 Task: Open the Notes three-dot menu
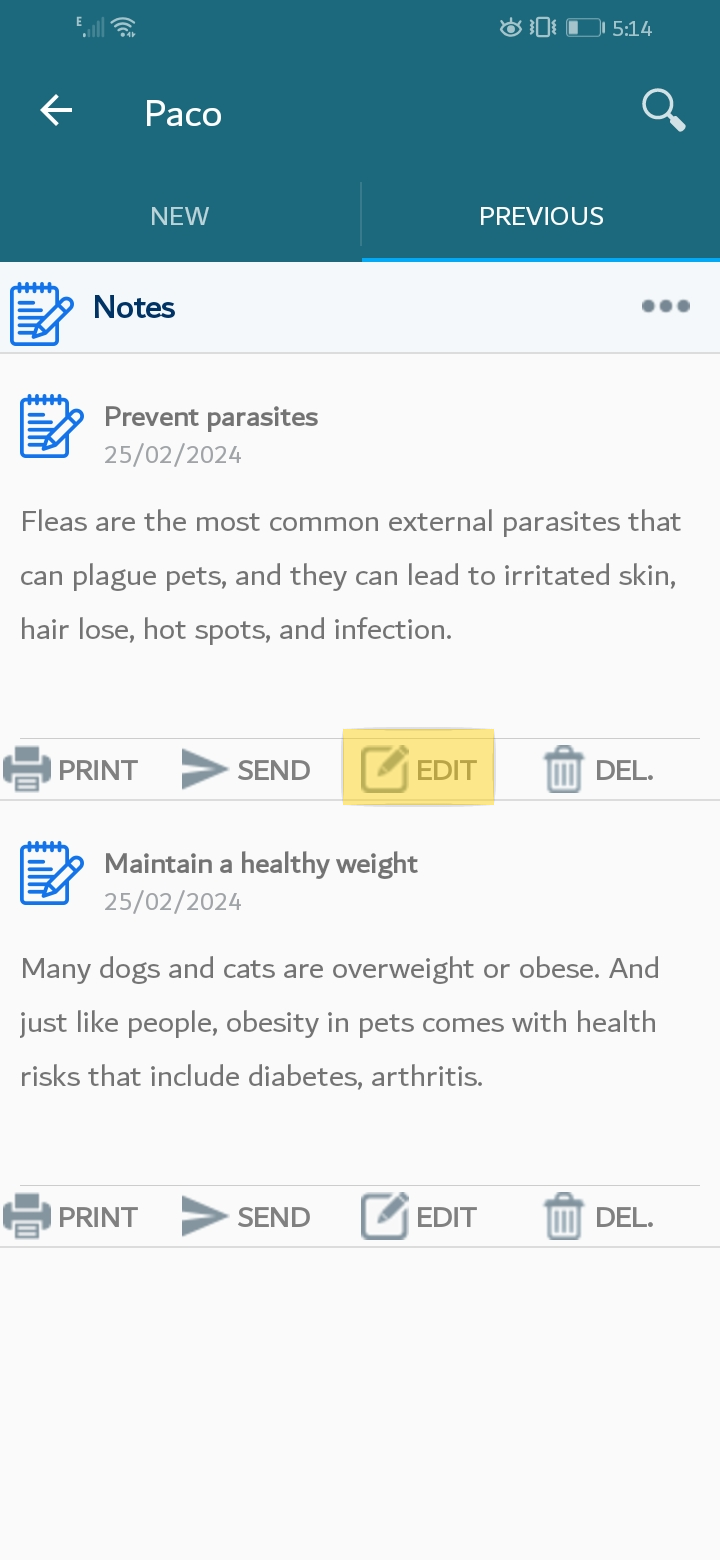coord(665,306)
